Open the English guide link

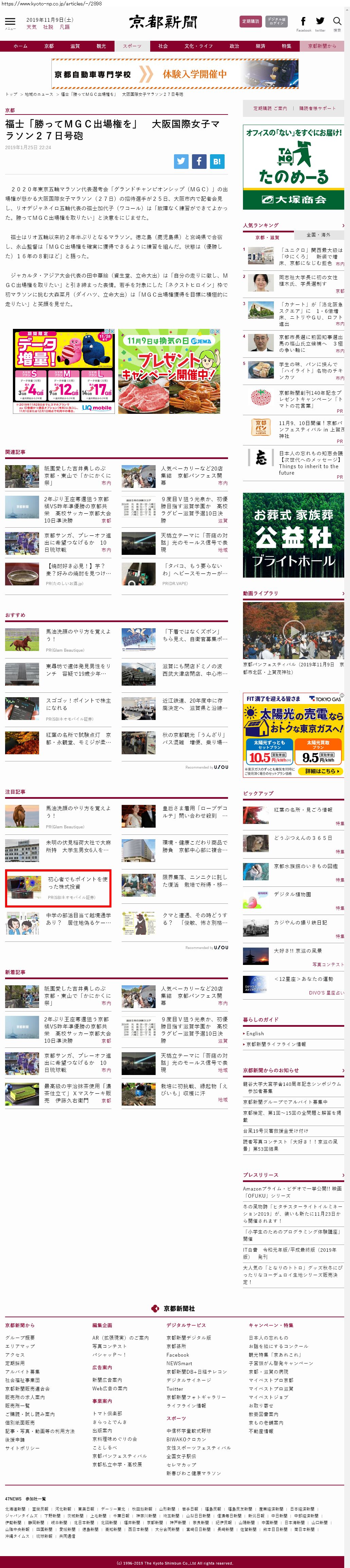[255, 1033]
